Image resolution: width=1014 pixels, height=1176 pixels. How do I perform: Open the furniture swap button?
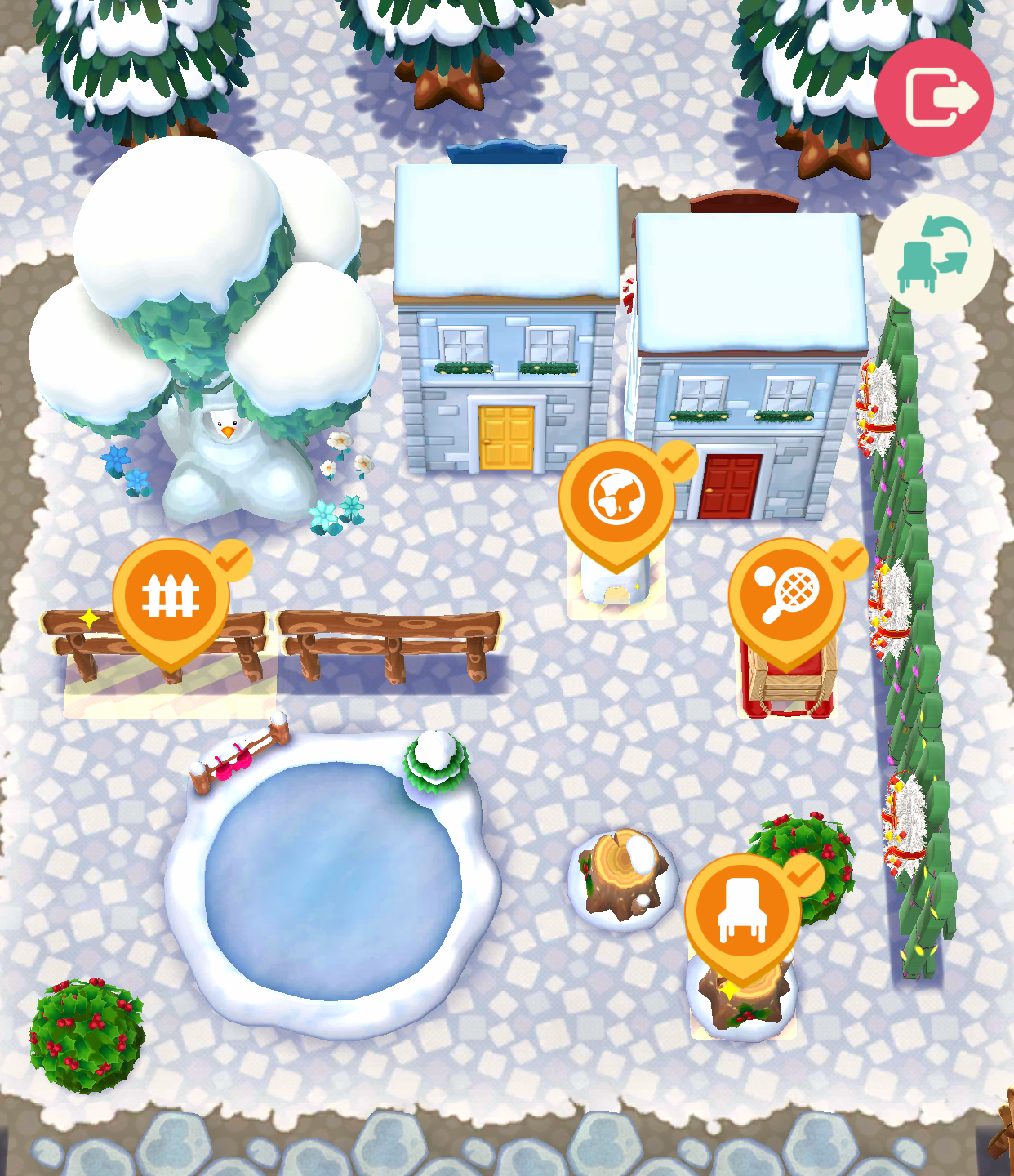933,254
